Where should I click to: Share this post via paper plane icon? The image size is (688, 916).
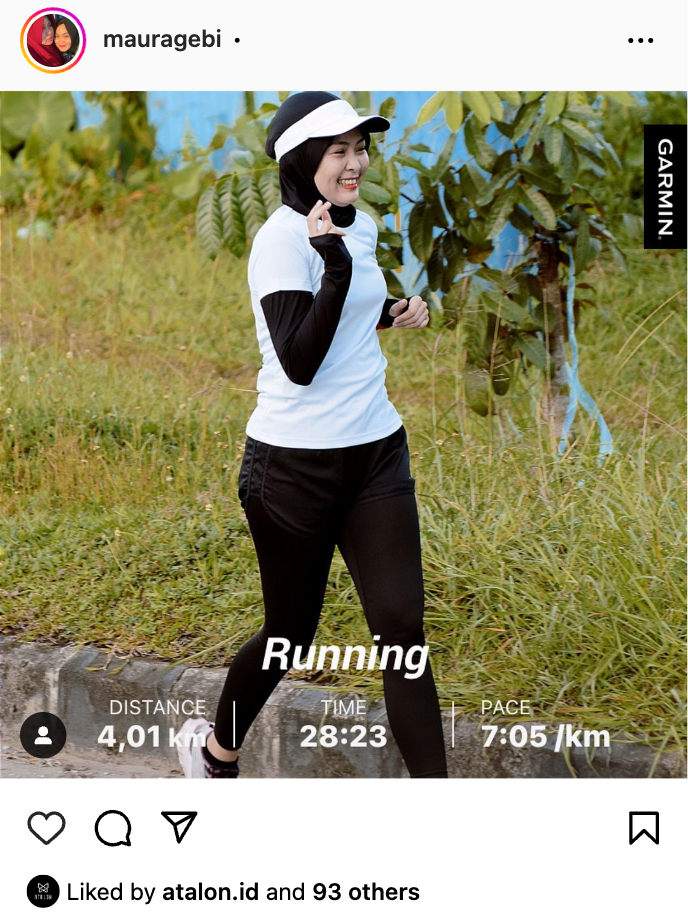(x=179, y=827)
